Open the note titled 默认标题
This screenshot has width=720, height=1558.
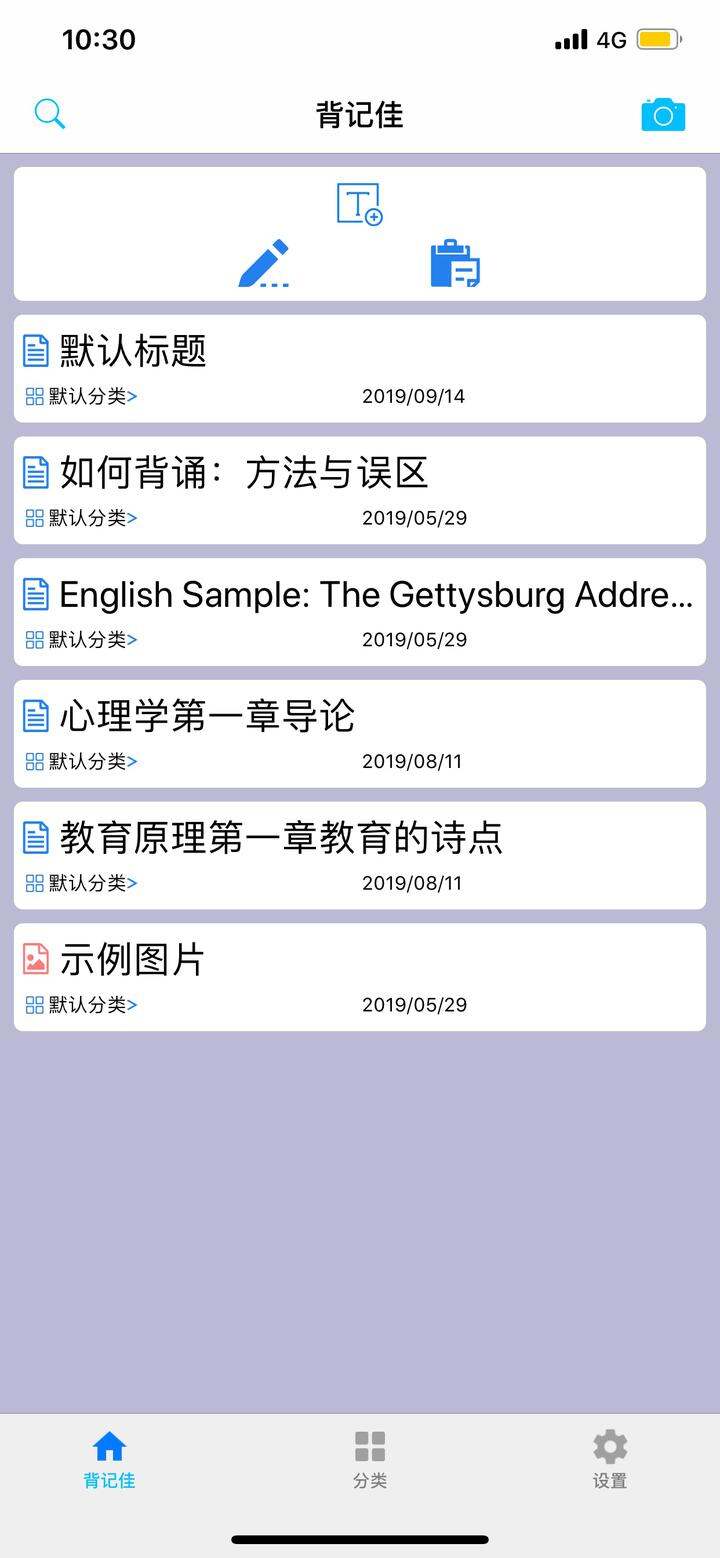(360, 368)
